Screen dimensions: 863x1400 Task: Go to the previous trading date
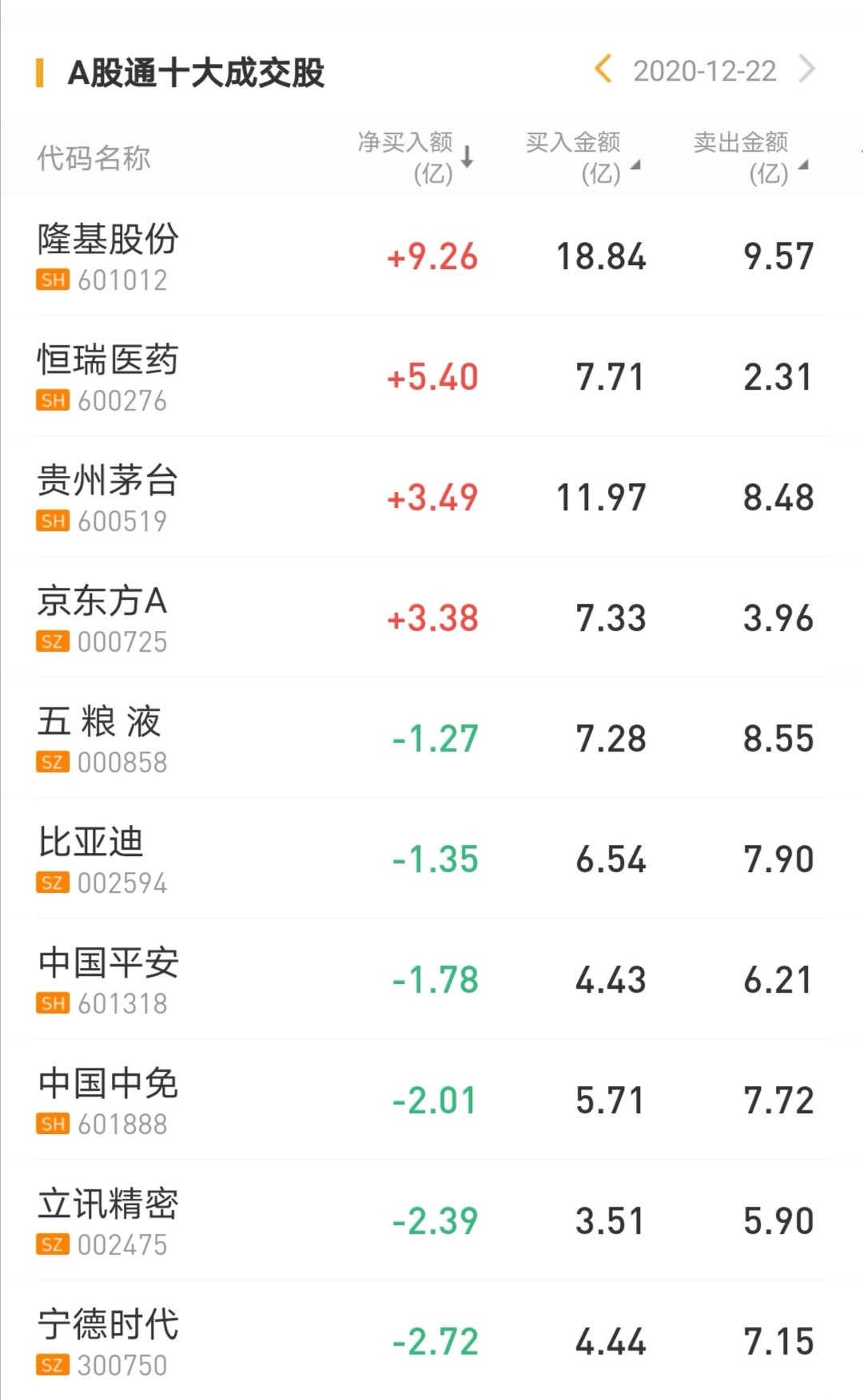pyautogui.click(x=603, y=69)
